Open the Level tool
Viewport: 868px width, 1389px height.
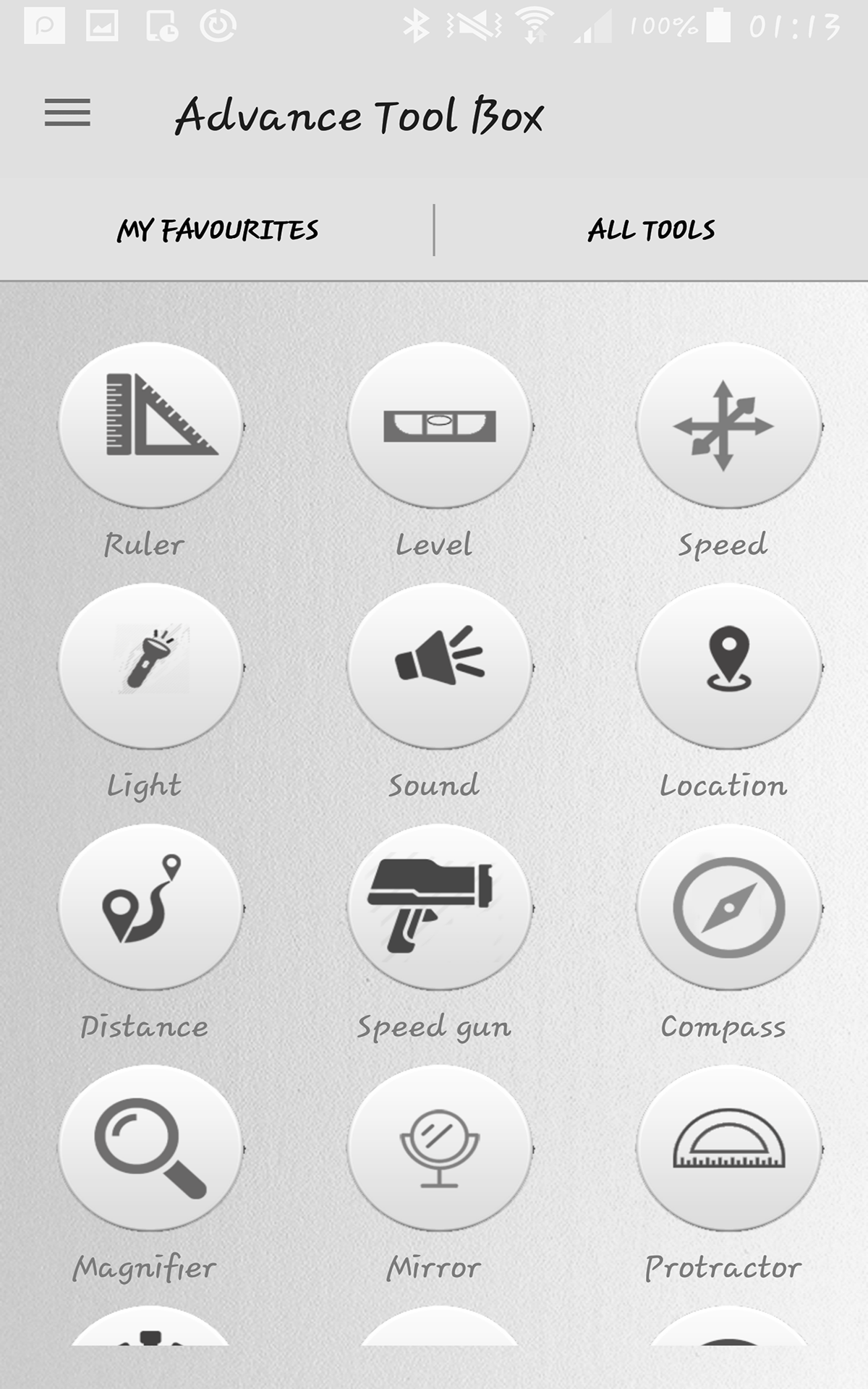click(438, 427)
